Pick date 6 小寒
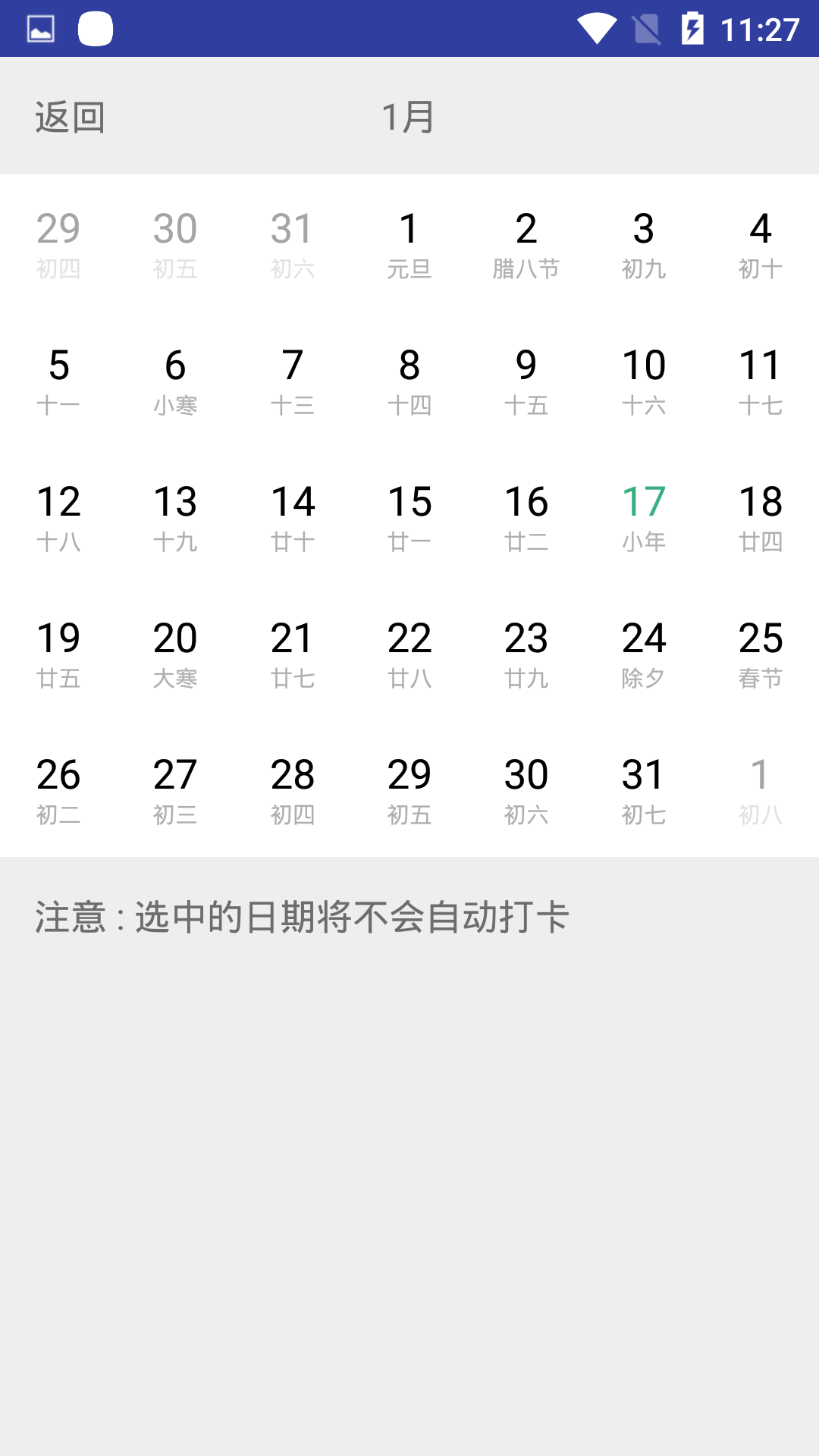This screenshot has width=819, height=1456. coord(175,379)
